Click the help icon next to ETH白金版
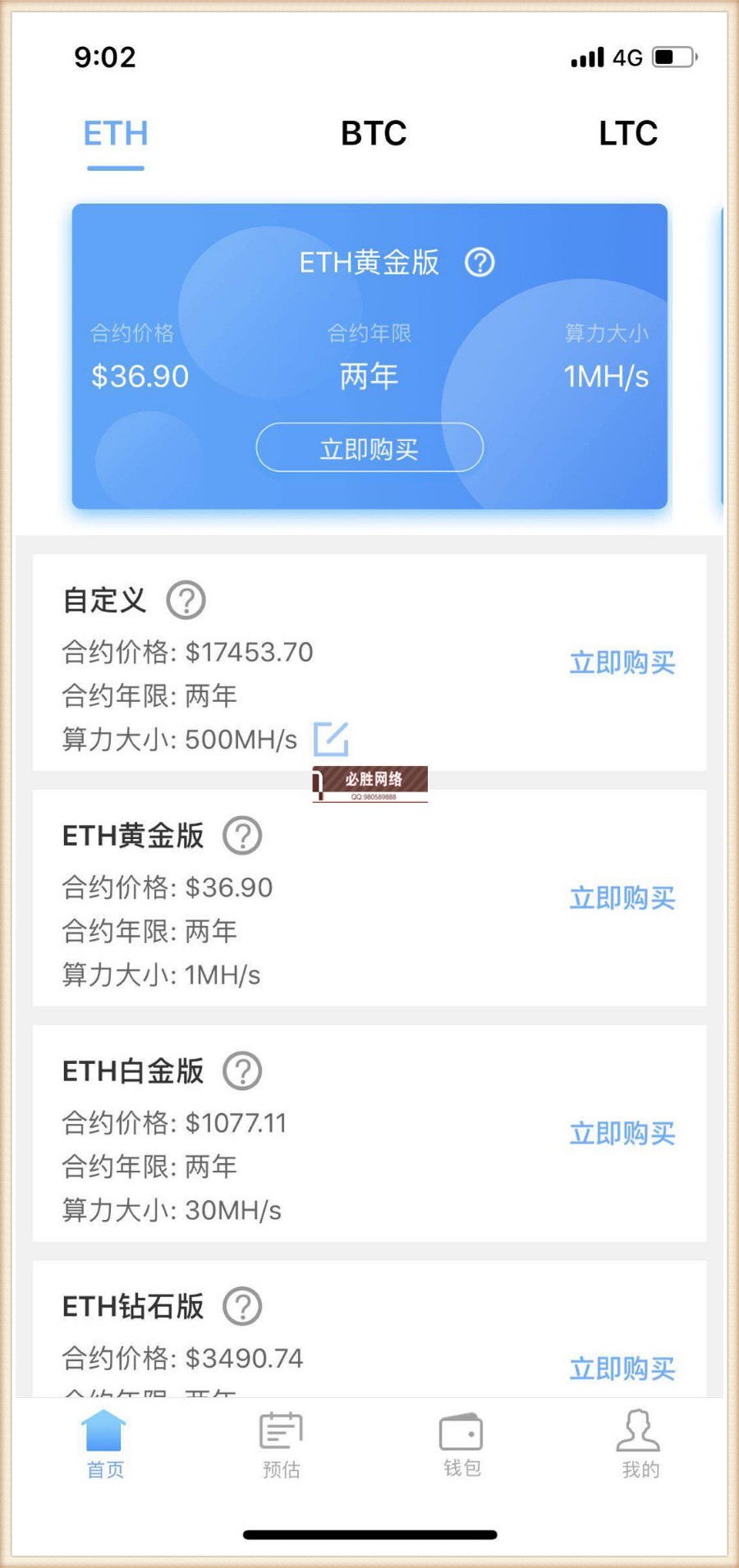Screen dimensions: 739x1568 click(242, 1071)
